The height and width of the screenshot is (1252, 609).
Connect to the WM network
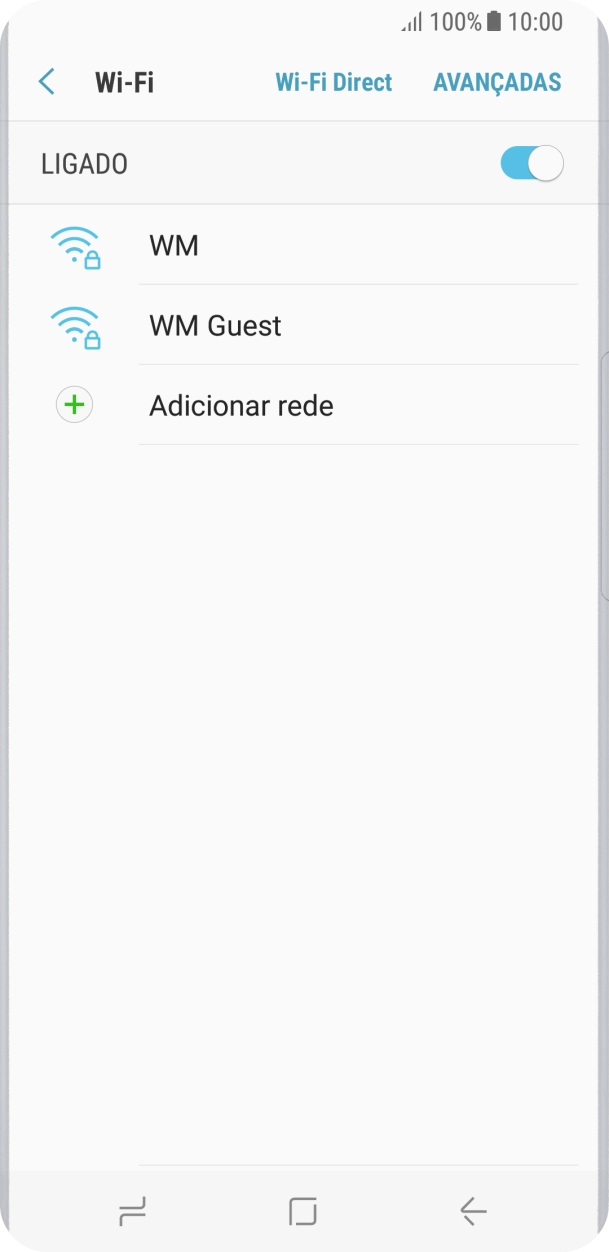pyautogui.click(x=174, y=245)
